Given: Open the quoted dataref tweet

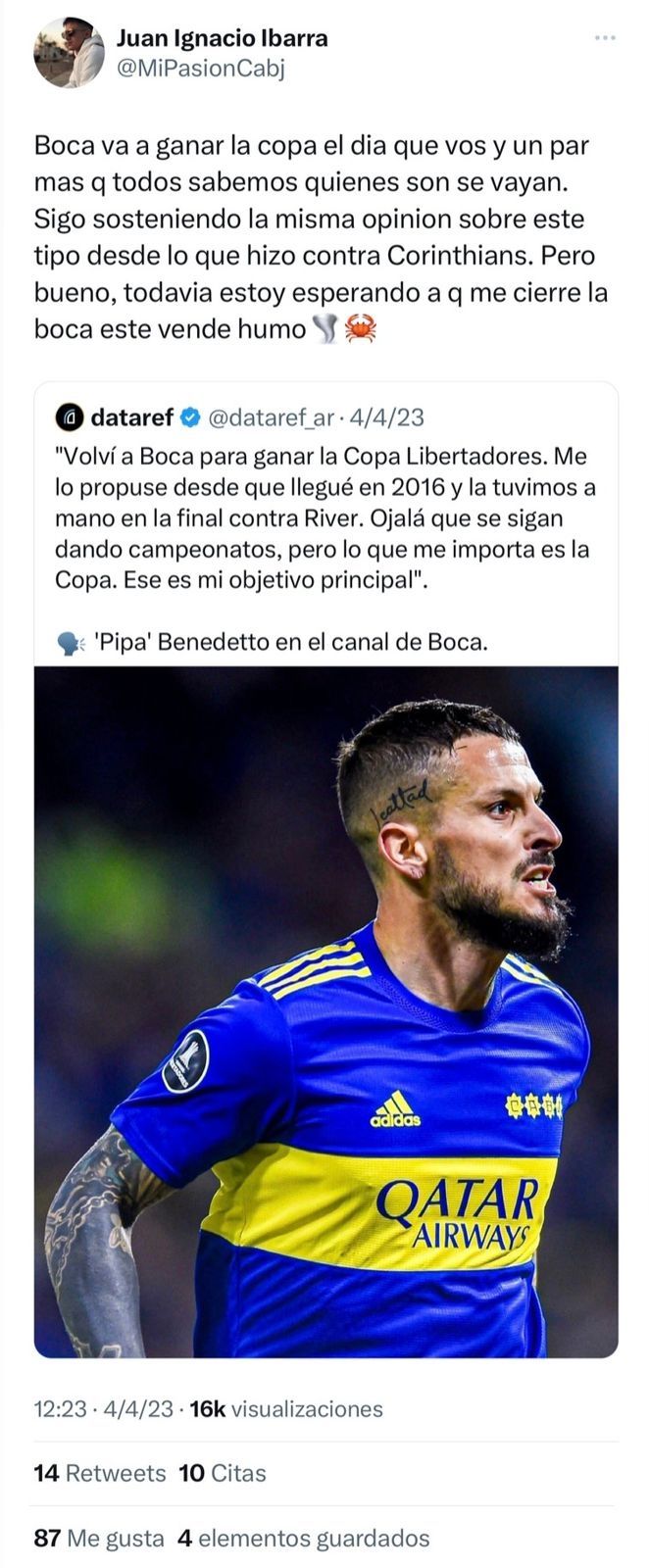Looking at the screenshot, I should (x=324, y=519).
